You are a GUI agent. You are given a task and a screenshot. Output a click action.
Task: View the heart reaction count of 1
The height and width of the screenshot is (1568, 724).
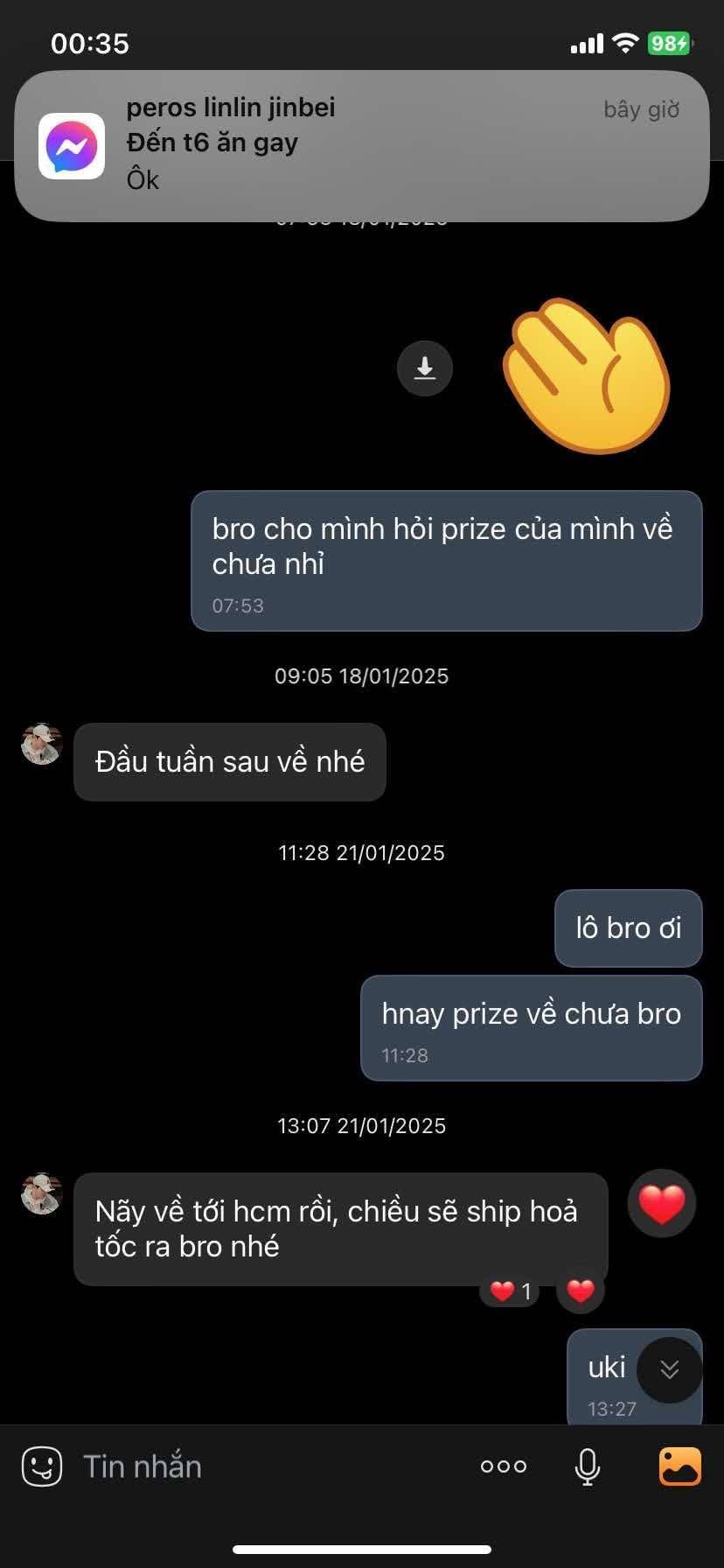(x=511, y=1291)
